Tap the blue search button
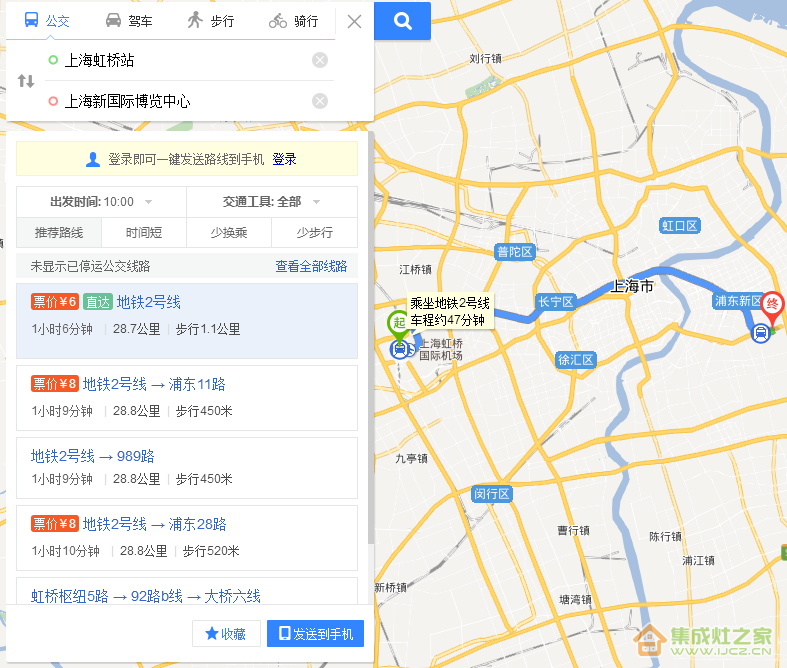 (x=403, y=21)
